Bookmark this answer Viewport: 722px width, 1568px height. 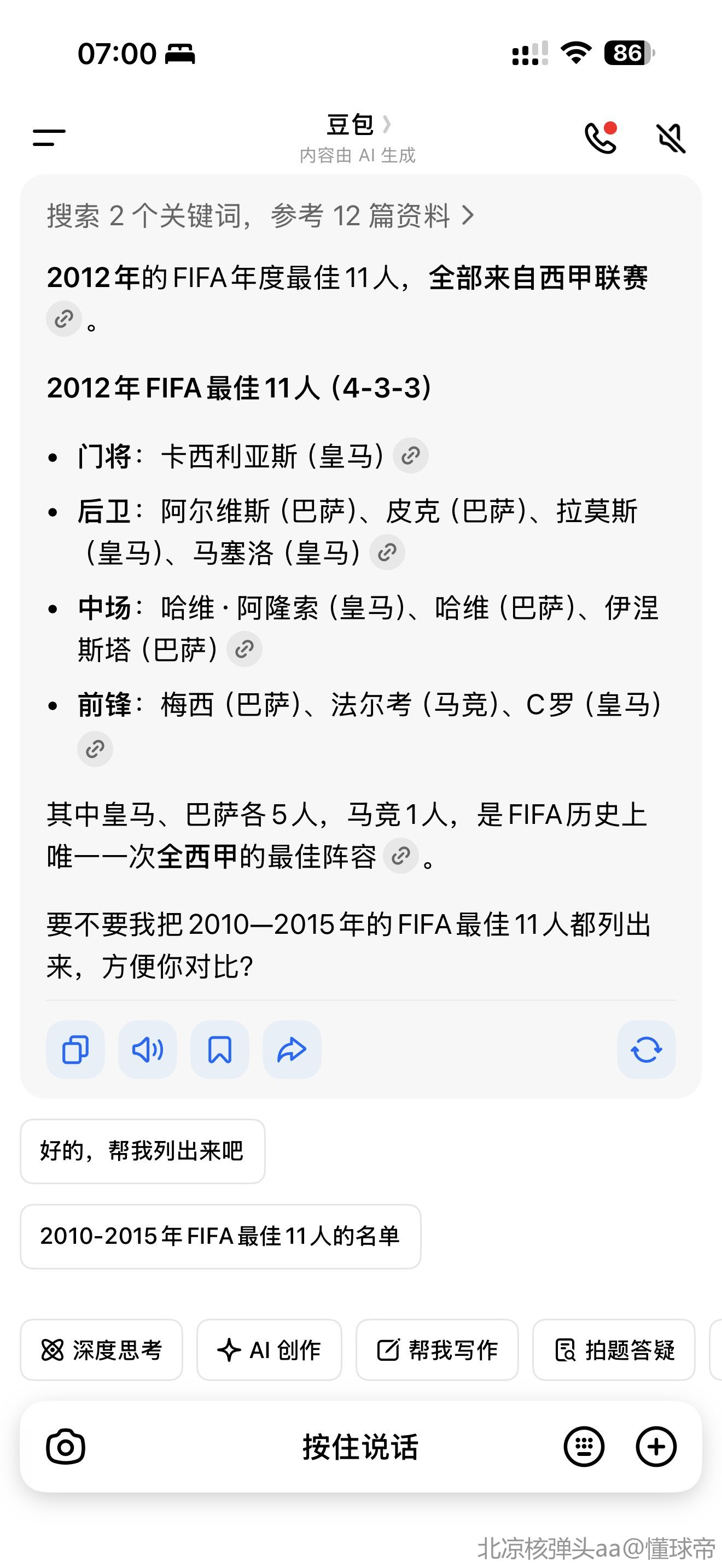coord(220,1049)
